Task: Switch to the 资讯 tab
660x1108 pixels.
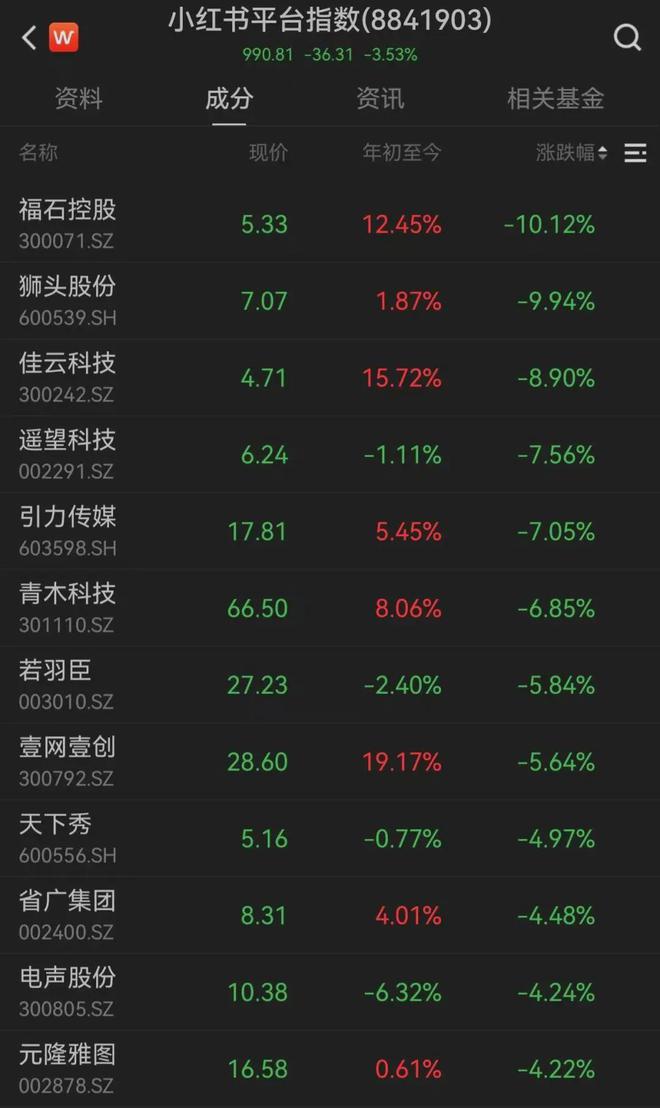Action: coord(380,98)
